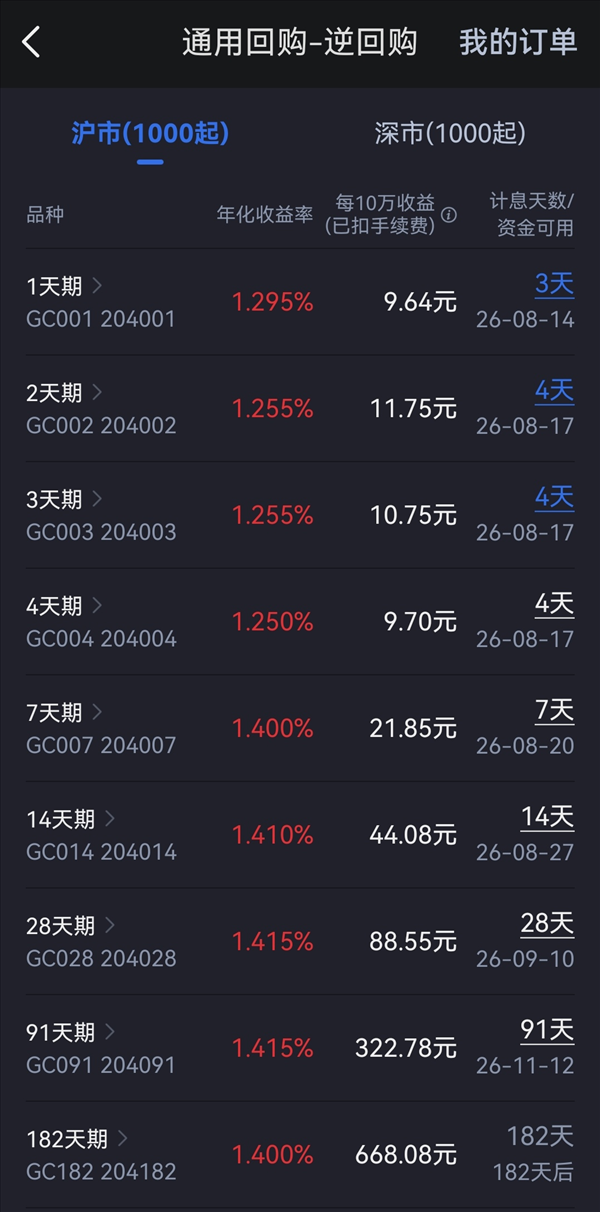Screen dimensions: 600x1212
Task: Open the 14天期 GC014 row
Action: point(300,835)
